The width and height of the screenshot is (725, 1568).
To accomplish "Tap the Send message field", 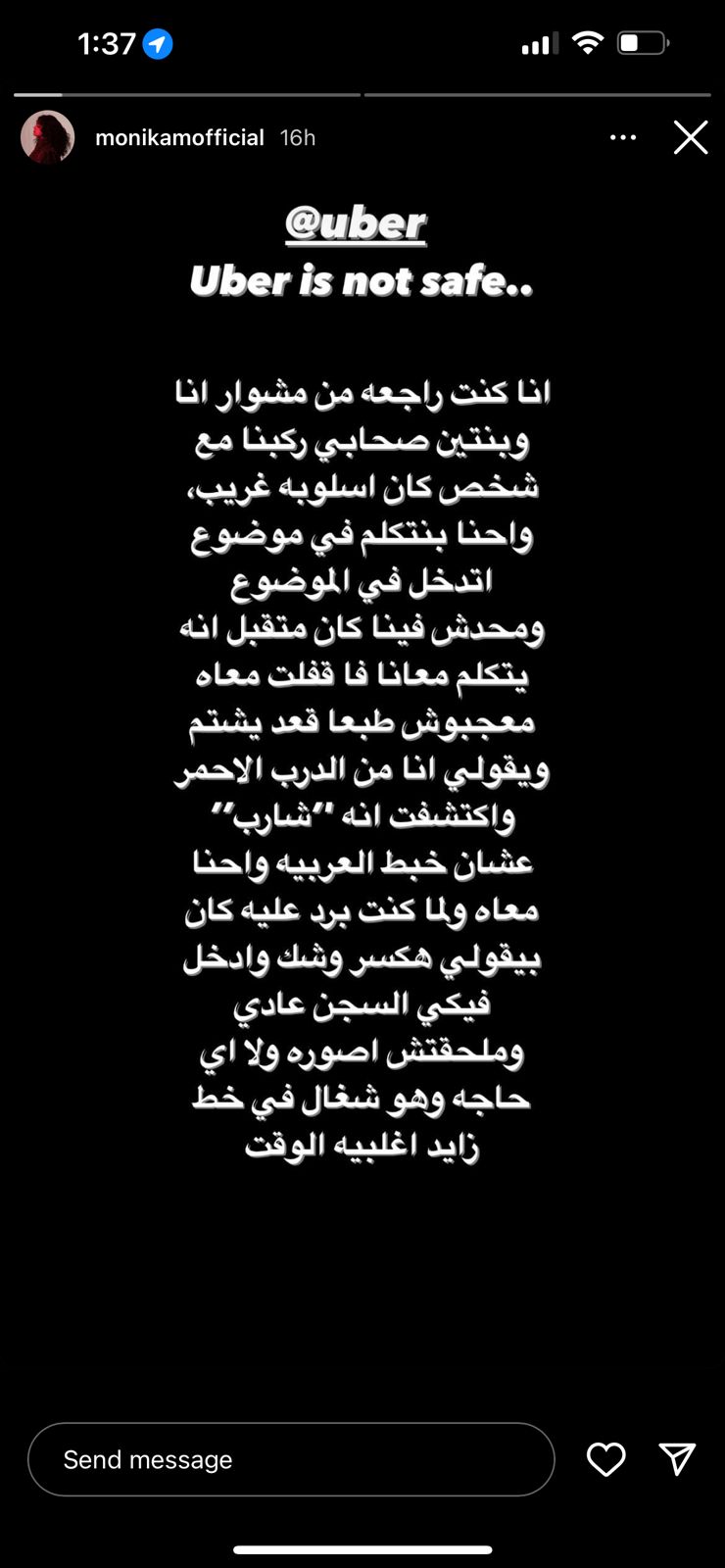I will click(x=291, y=1459).
